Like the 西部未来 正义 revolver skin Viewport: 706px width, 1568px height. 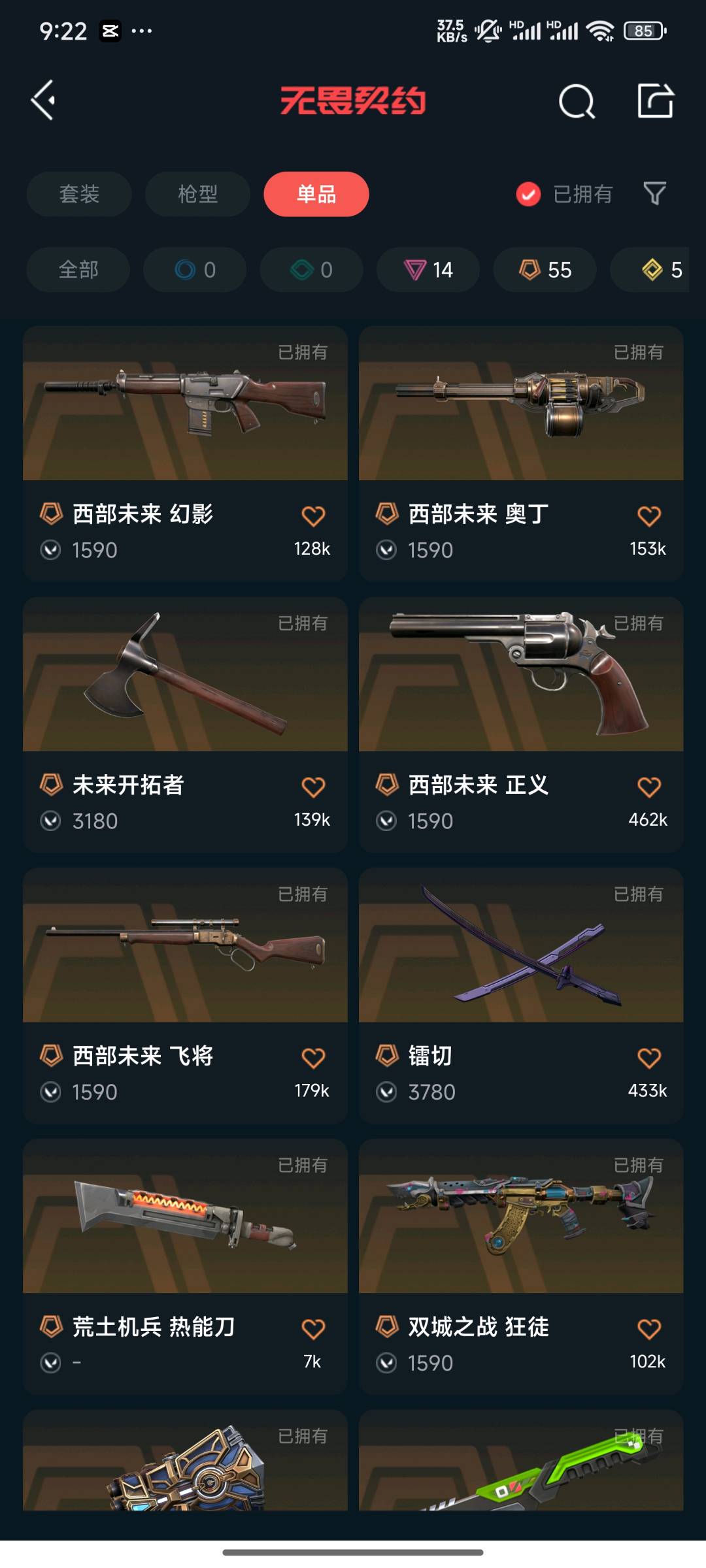point(648,787)
